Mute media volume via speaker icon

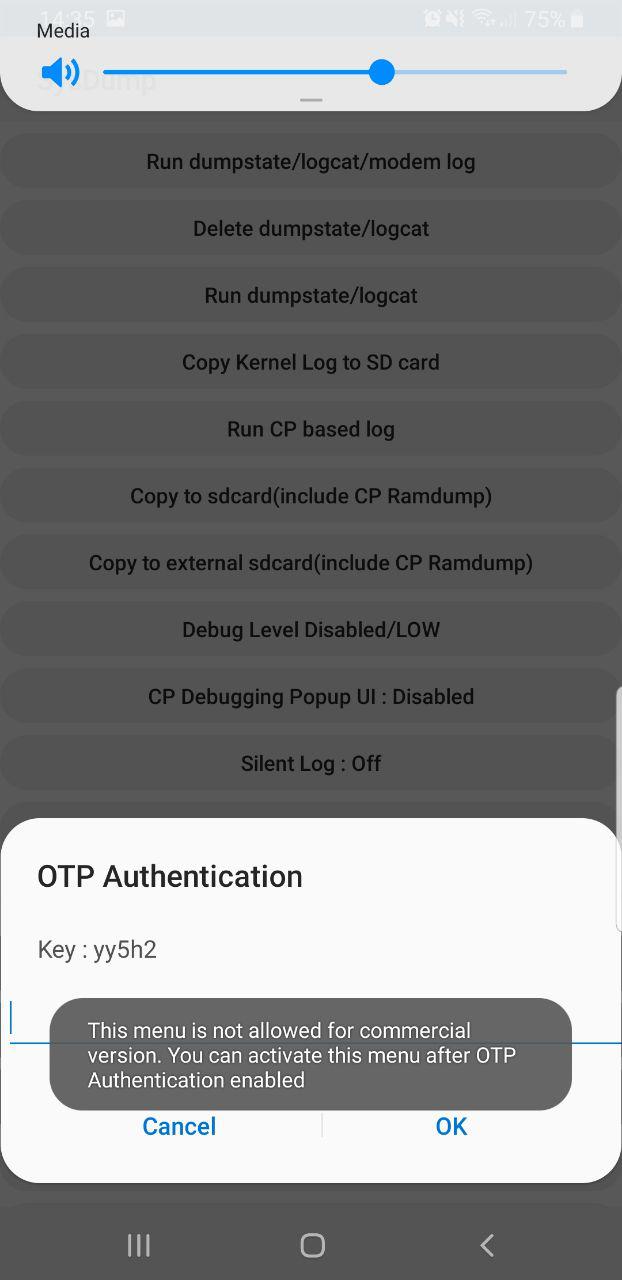click(60, 72)
